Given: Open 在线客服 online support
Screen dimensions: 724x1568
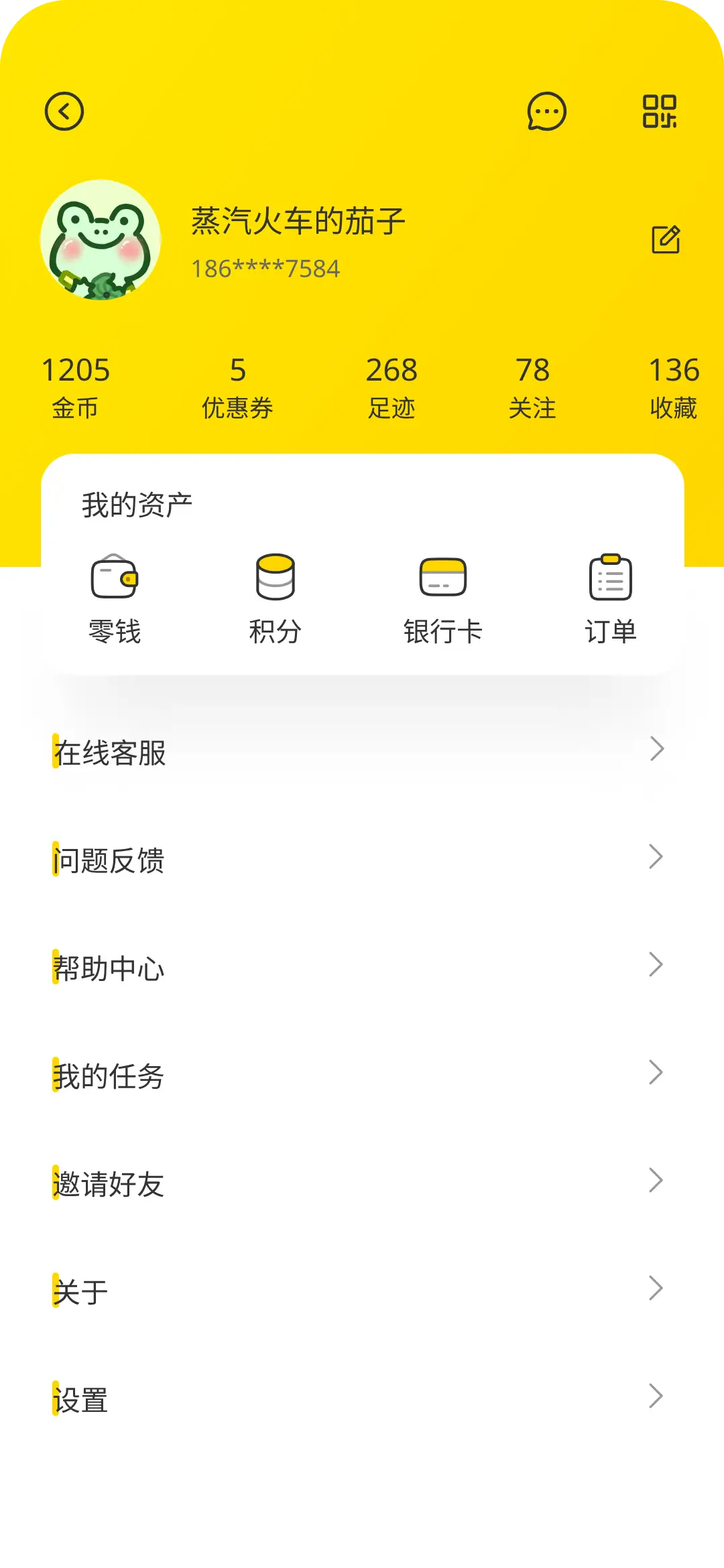Looking at the screenshot, I should 362,752.
